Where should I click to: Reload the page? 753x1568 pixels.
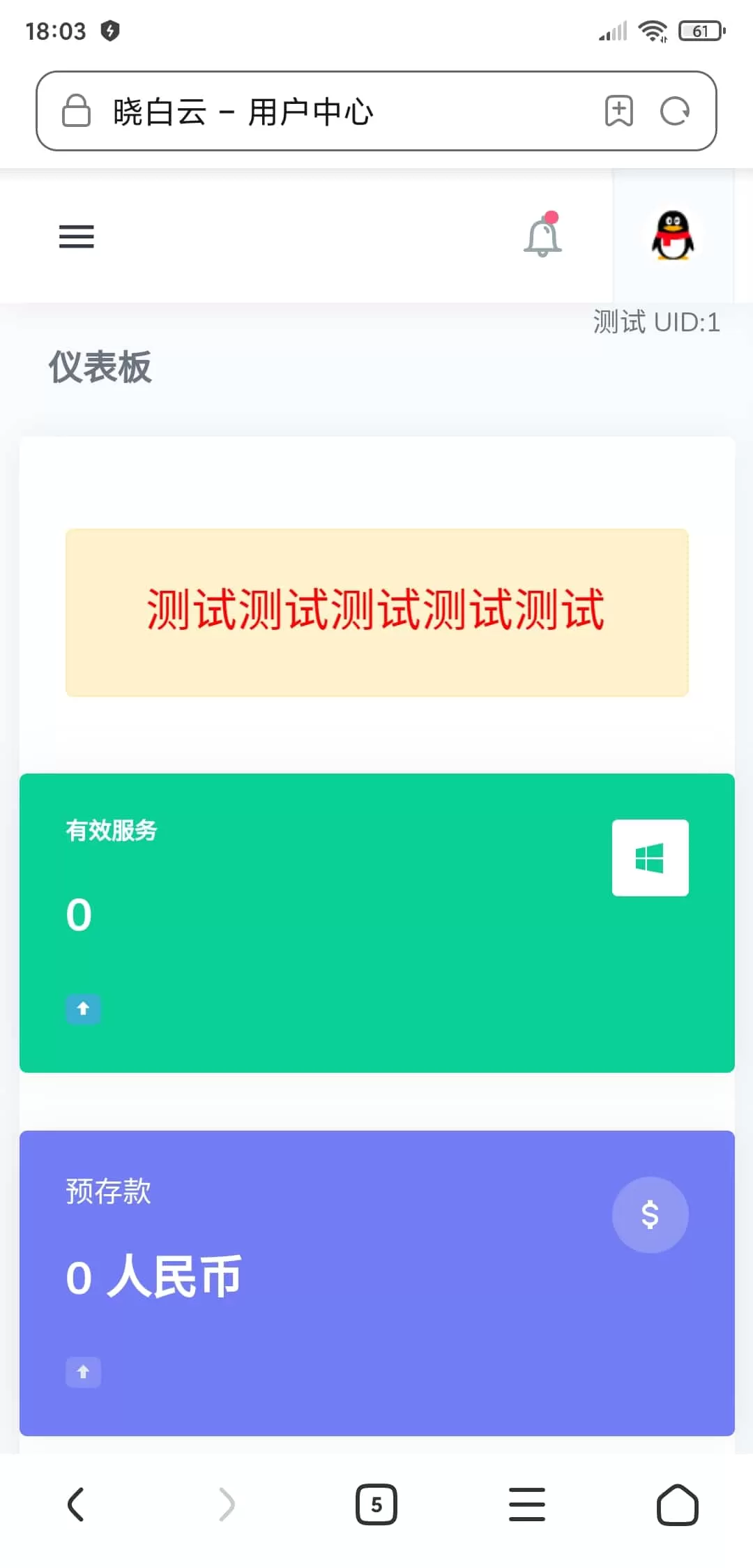click(x=674, y=111)
